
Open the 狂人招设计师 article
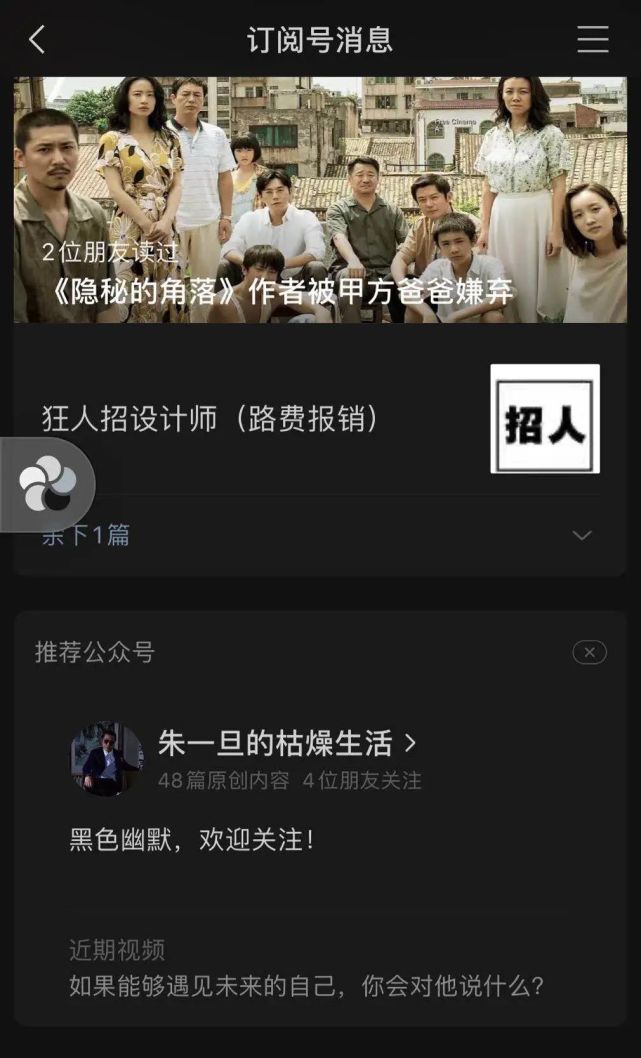coord(320,419)
